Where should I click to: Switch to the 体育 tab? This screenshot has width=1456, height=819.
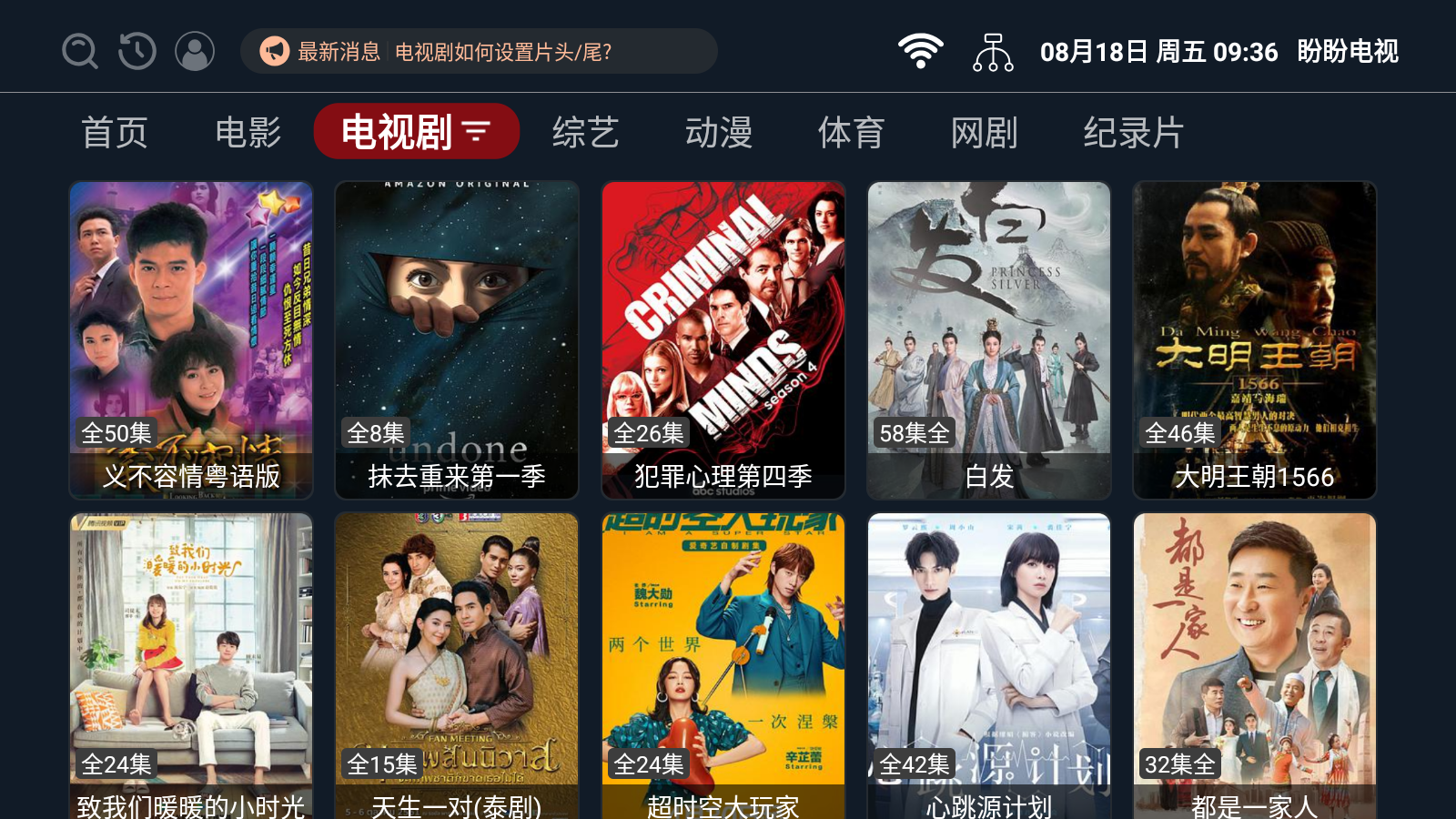[x=851, y=133]
